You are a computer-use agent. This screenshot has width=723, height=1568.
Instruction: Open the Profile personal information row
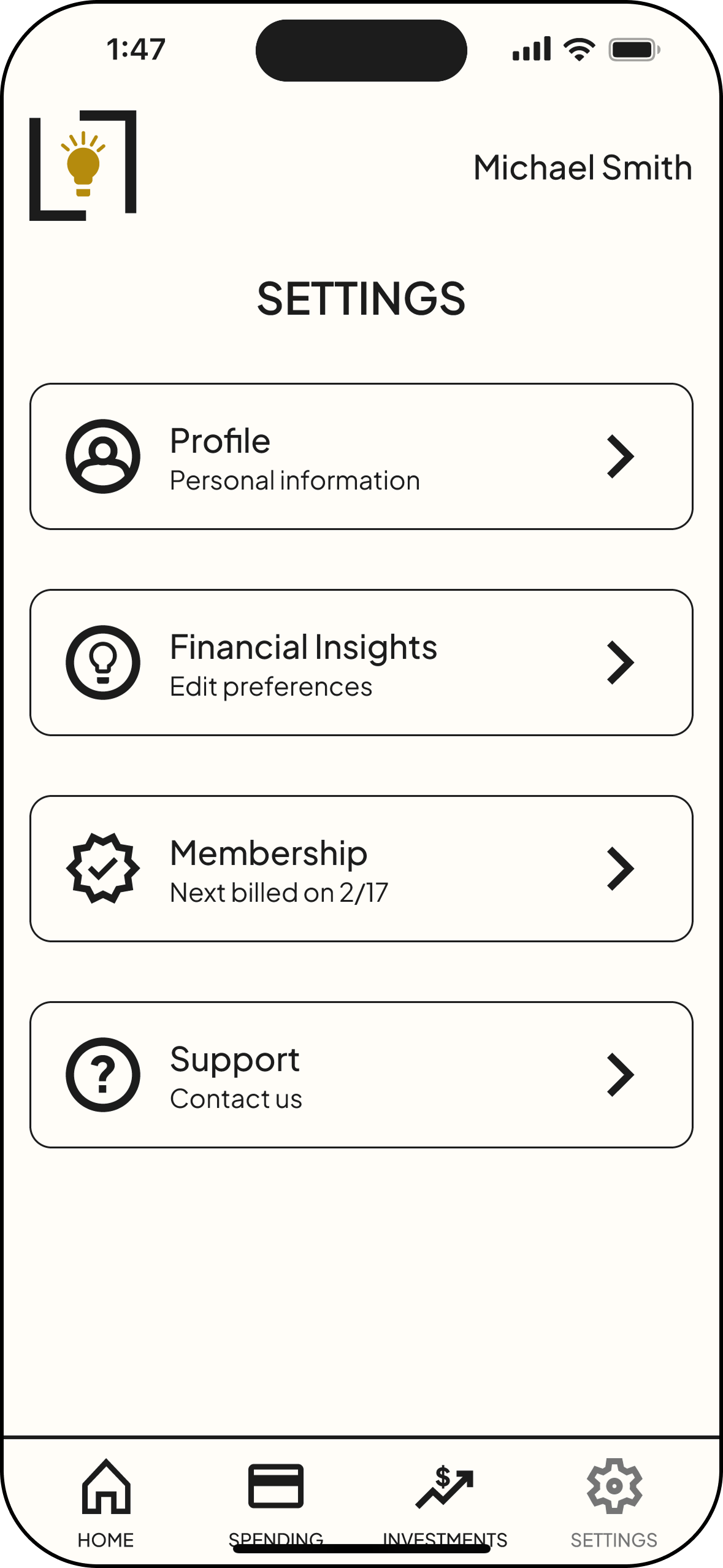pyautogui.click(x=361, y=456)
